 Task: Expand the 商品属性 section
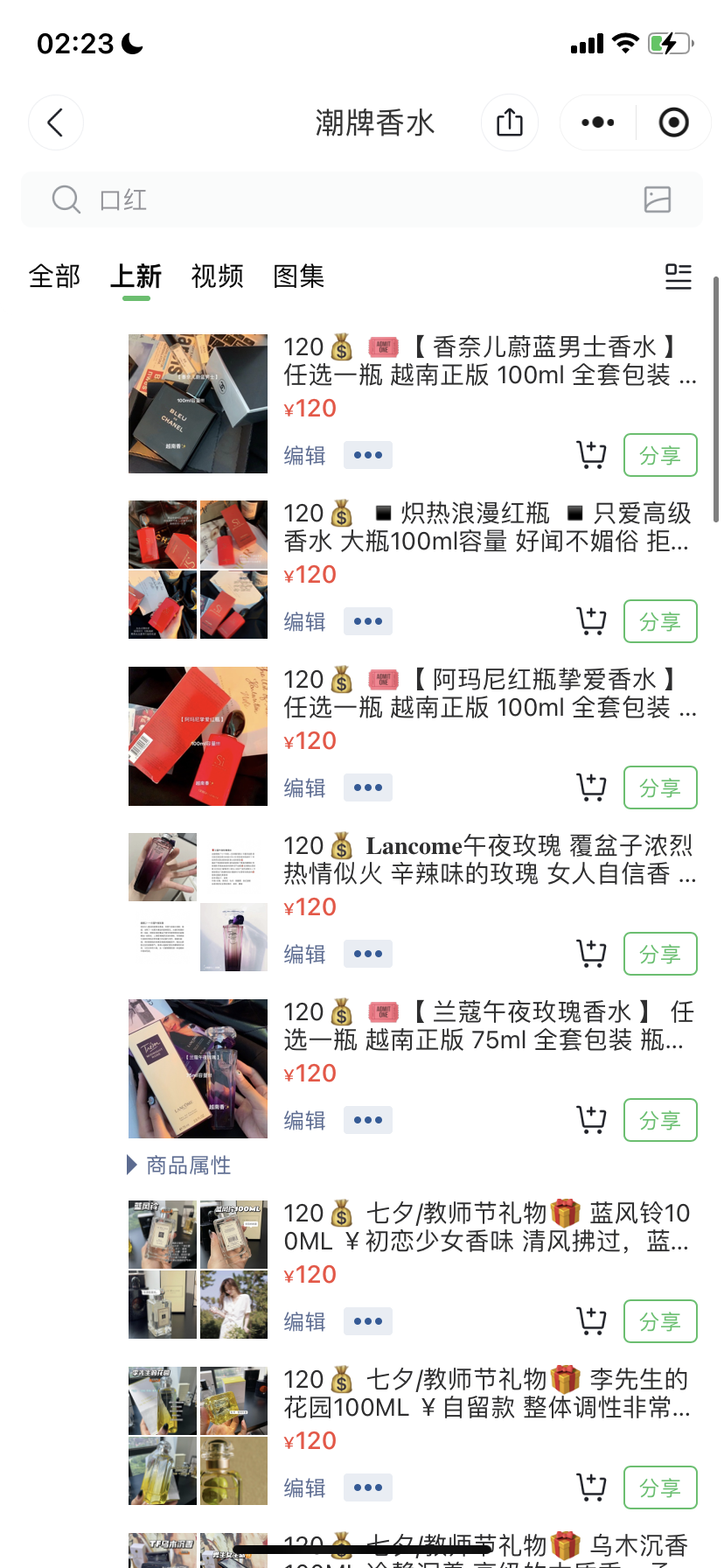click(179, 1165)
